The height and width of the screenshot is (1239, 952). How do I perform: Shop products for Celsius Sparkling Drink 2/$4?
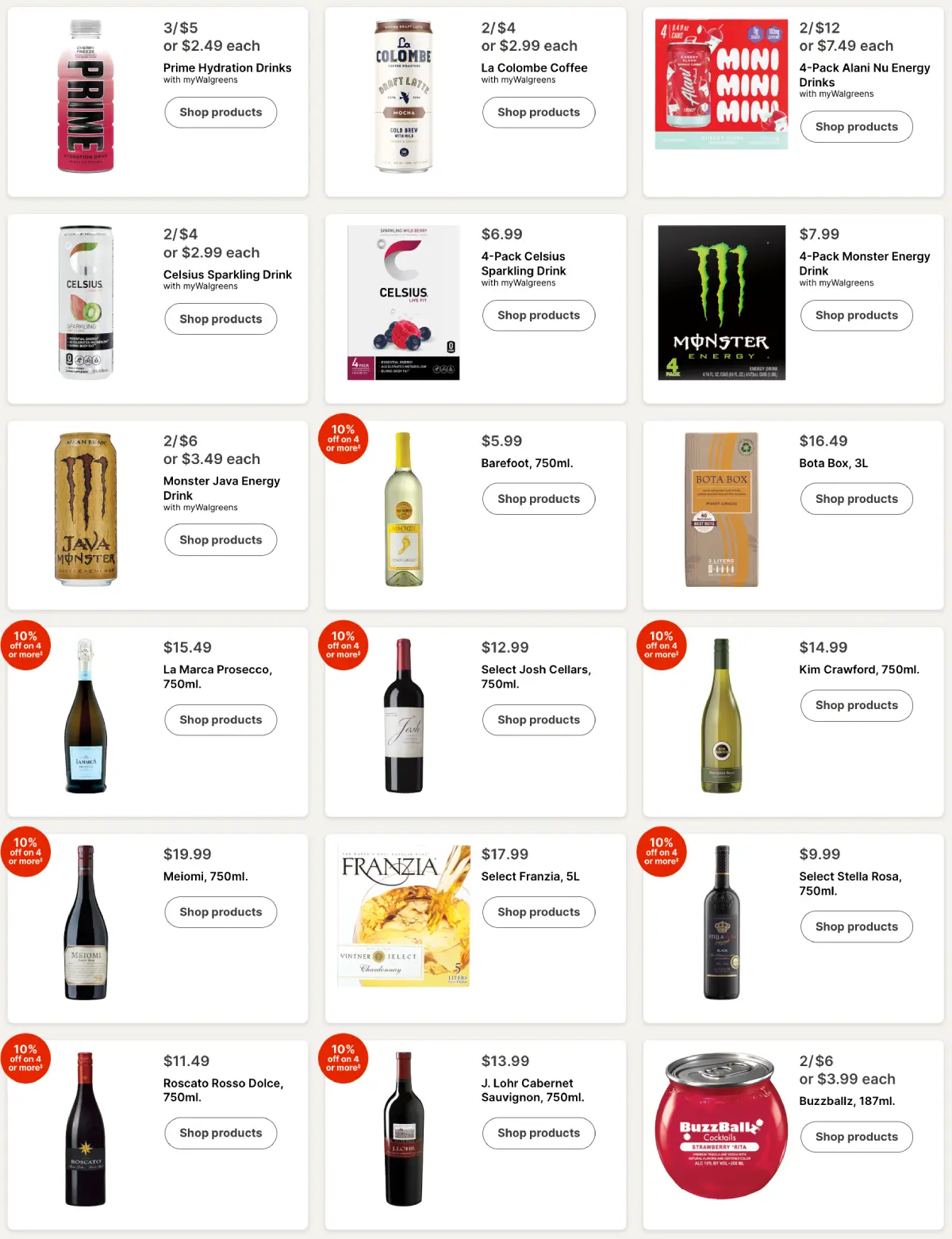(x=221, y=319)
